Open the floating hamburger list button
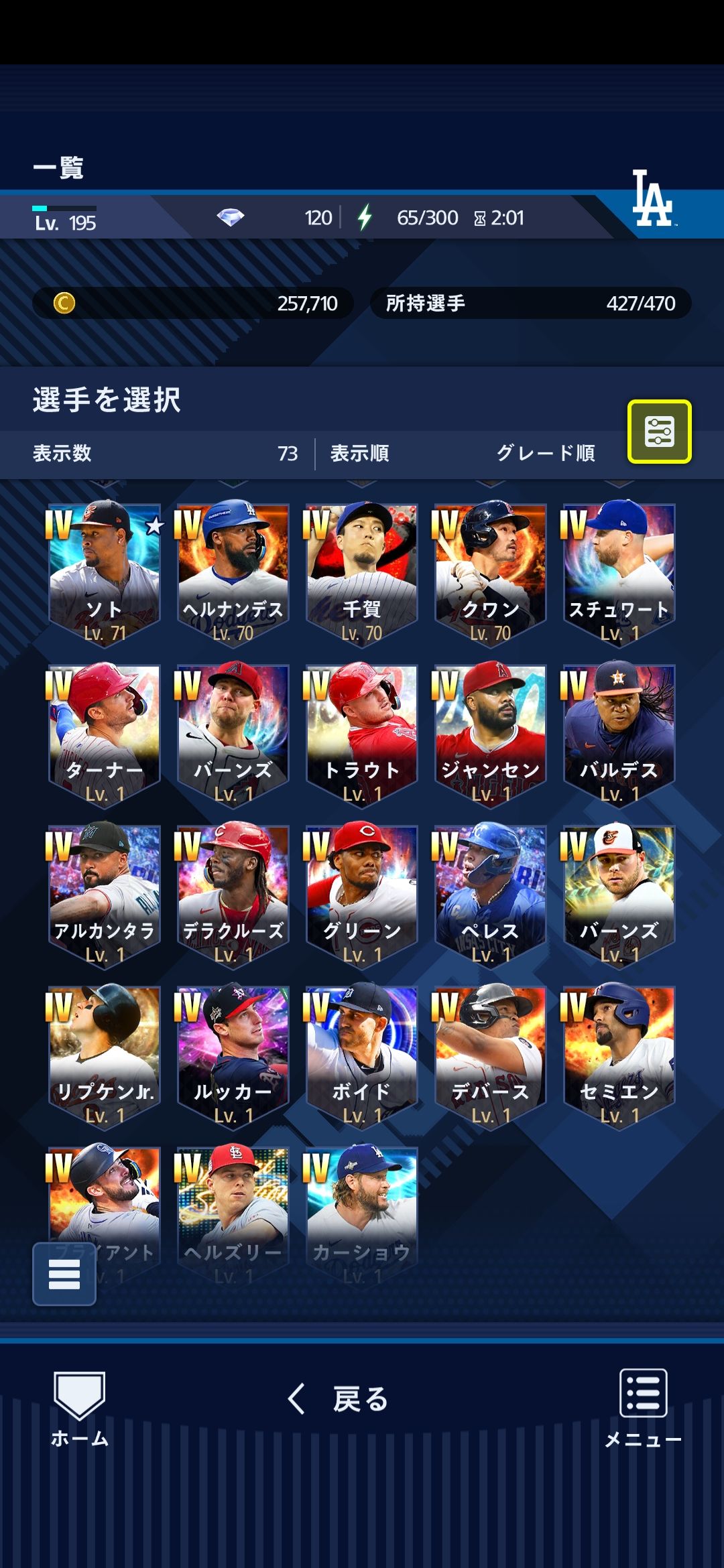The width and height of the screenshot is (724, 1568). 64,1274
